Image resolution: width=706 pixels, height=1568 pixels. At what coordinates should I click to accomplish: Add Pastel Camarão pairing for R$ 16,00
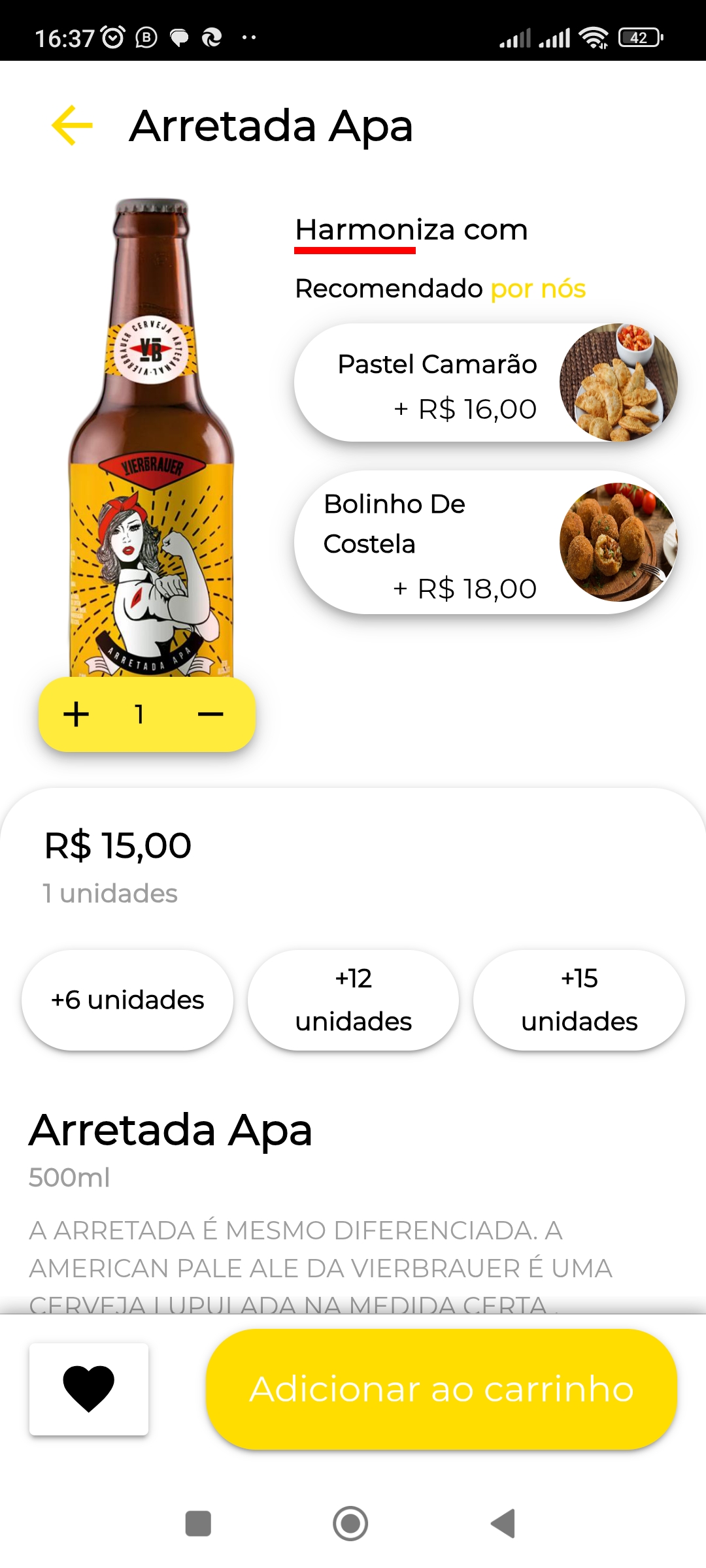[485, 383]
